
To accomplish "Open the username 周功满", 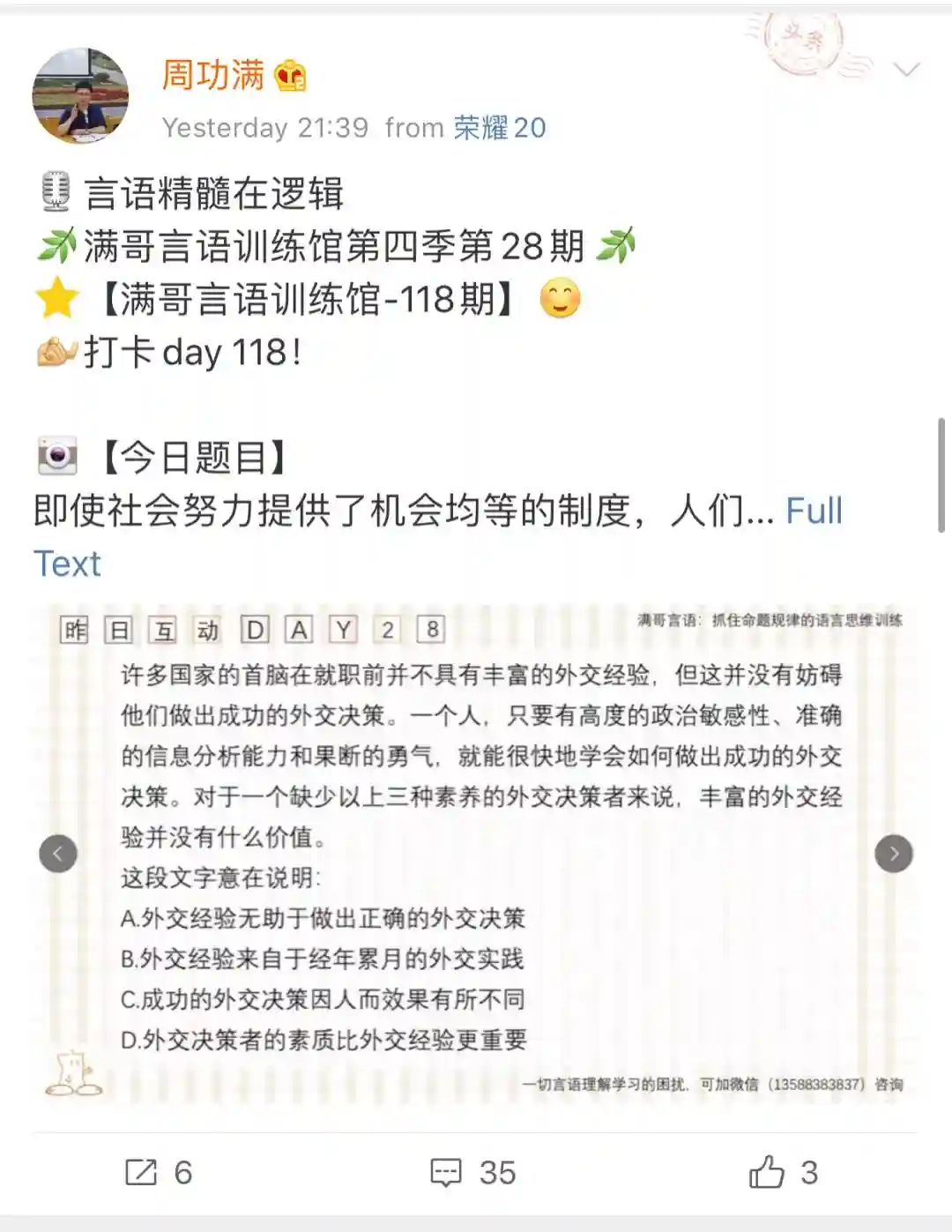I will (213, 76).
